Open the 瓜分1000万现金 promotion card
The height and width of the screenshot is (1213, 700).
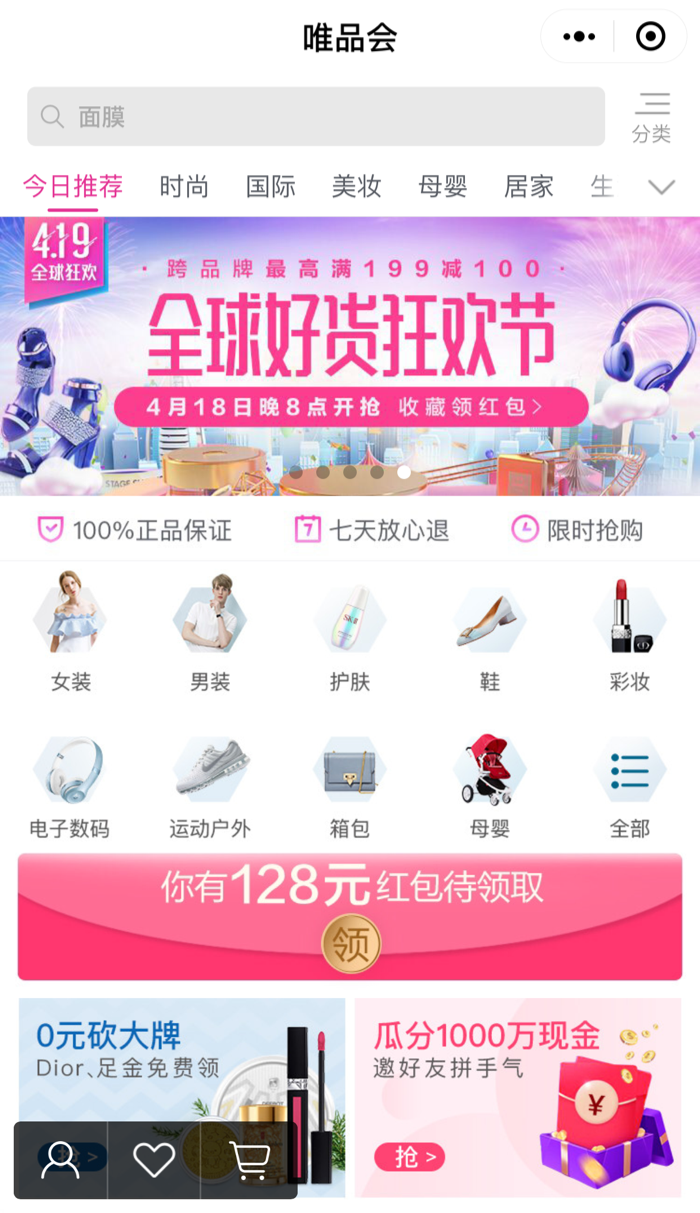pyautogui.click(x=518, y=1097)
